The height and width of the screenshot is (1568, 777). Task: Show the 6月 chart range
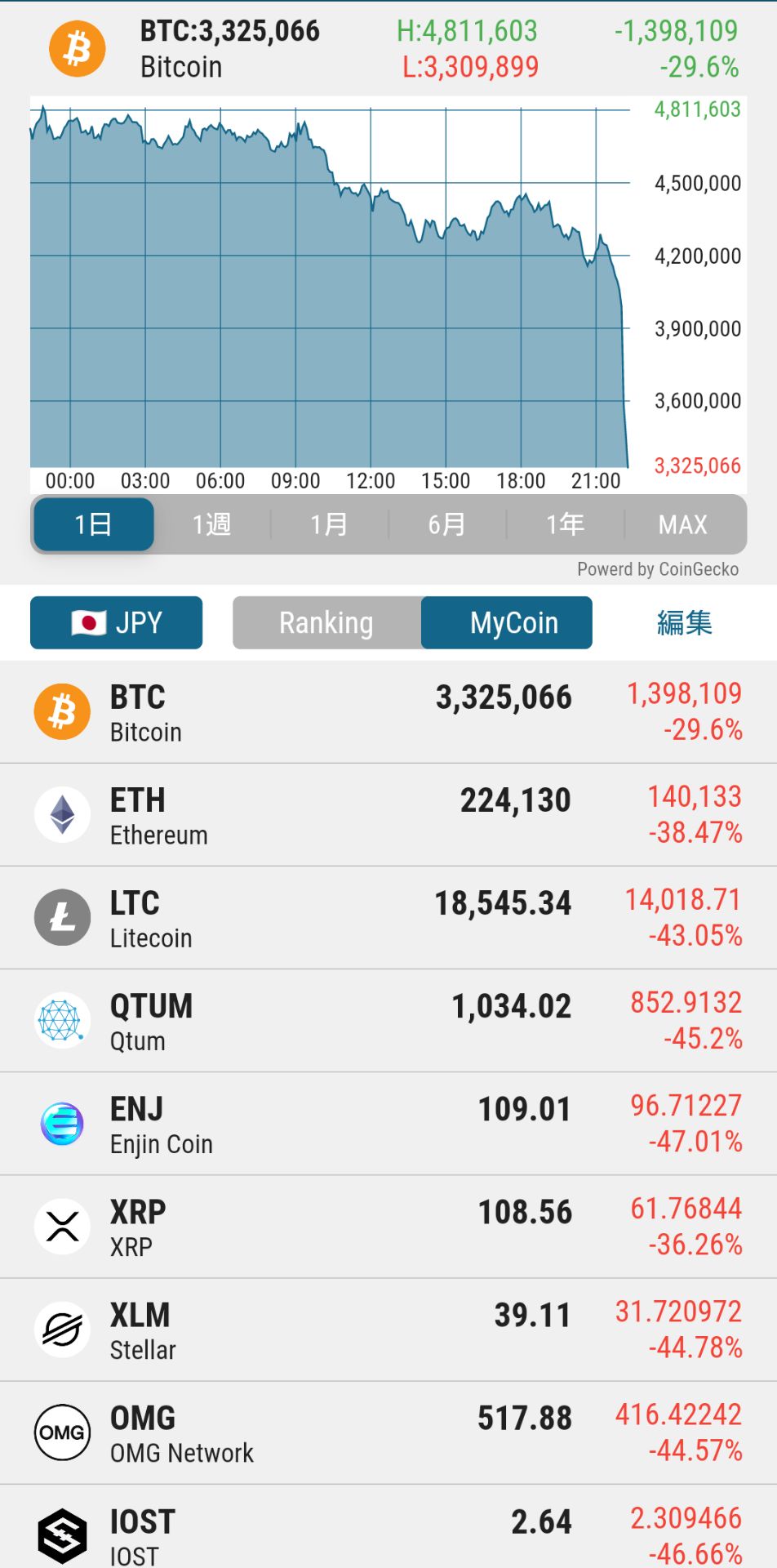pyautogui.click(x=447, y=524)
